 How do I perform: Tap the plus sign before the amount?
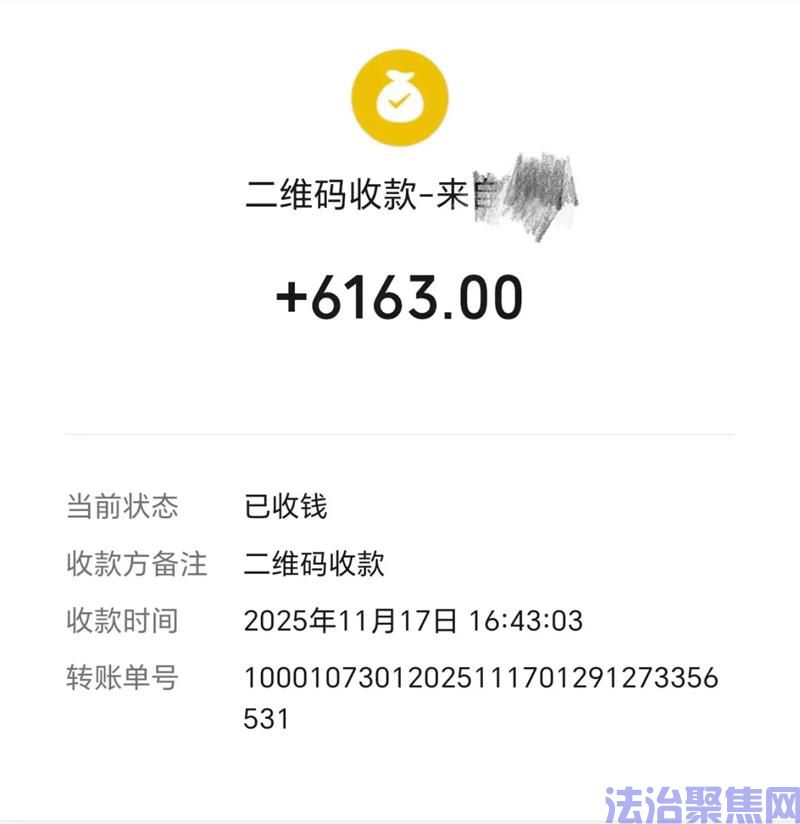(x=292, y=297)
